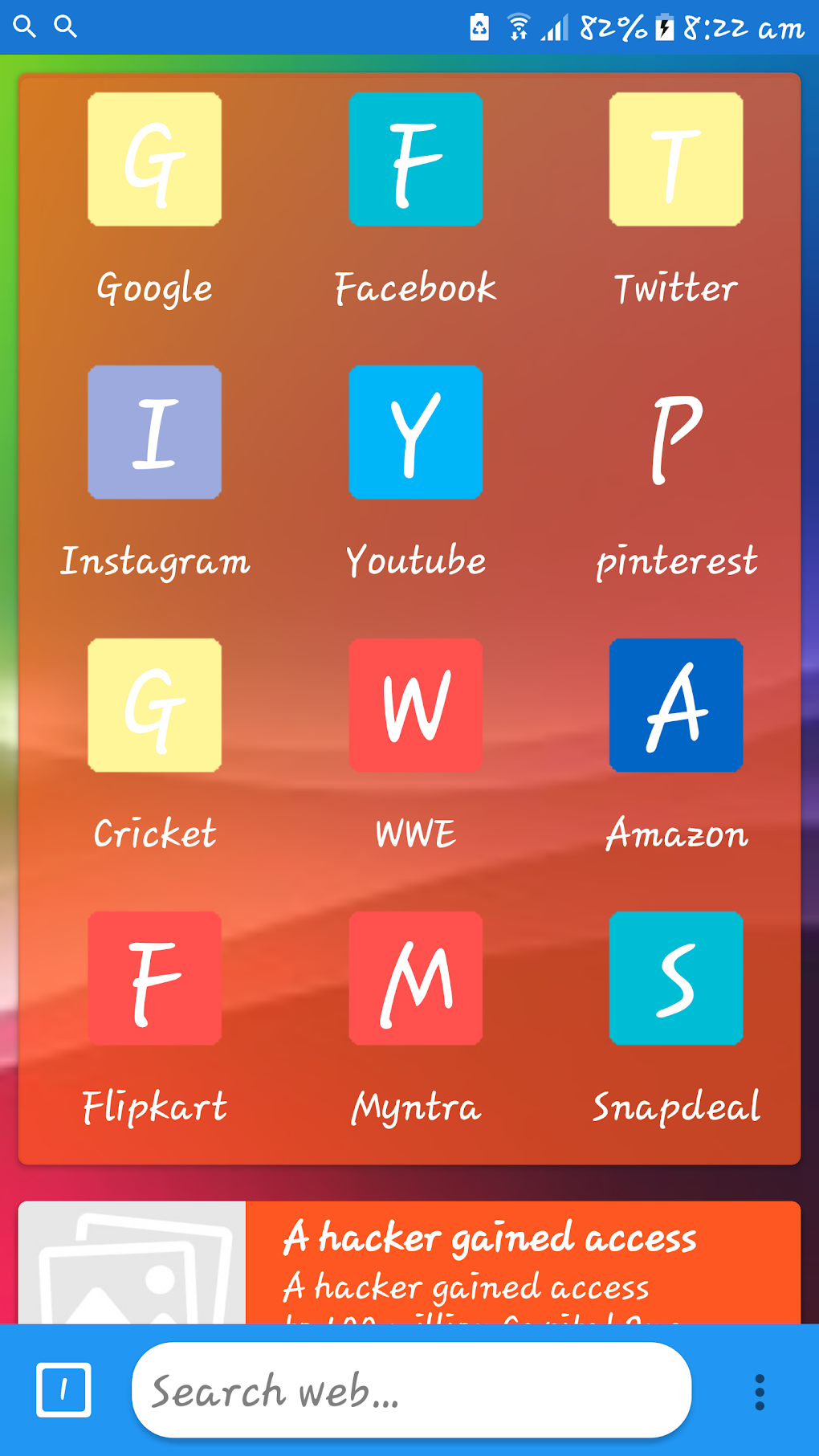Open the Cricket shortcut icon
Image resolution: width=819 pixels, height=1456 pixels.
154,705
